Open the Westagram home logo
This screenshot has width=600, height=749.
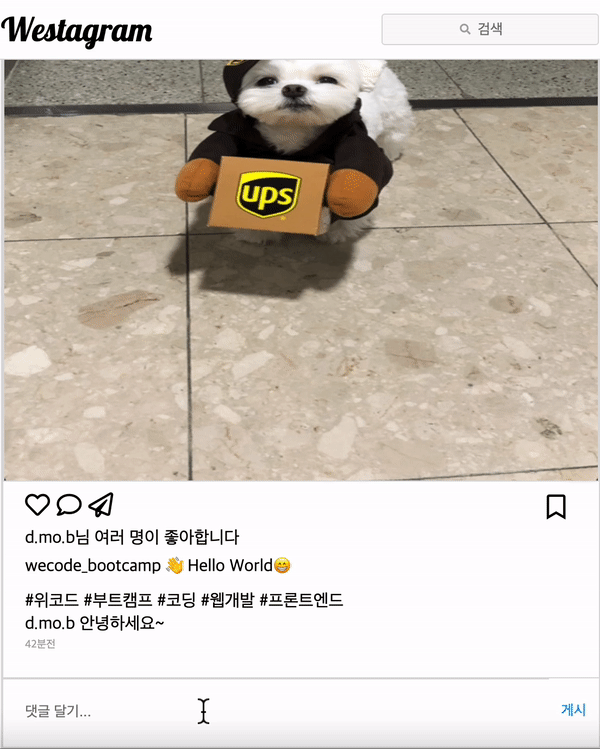[x=77, y=31]
